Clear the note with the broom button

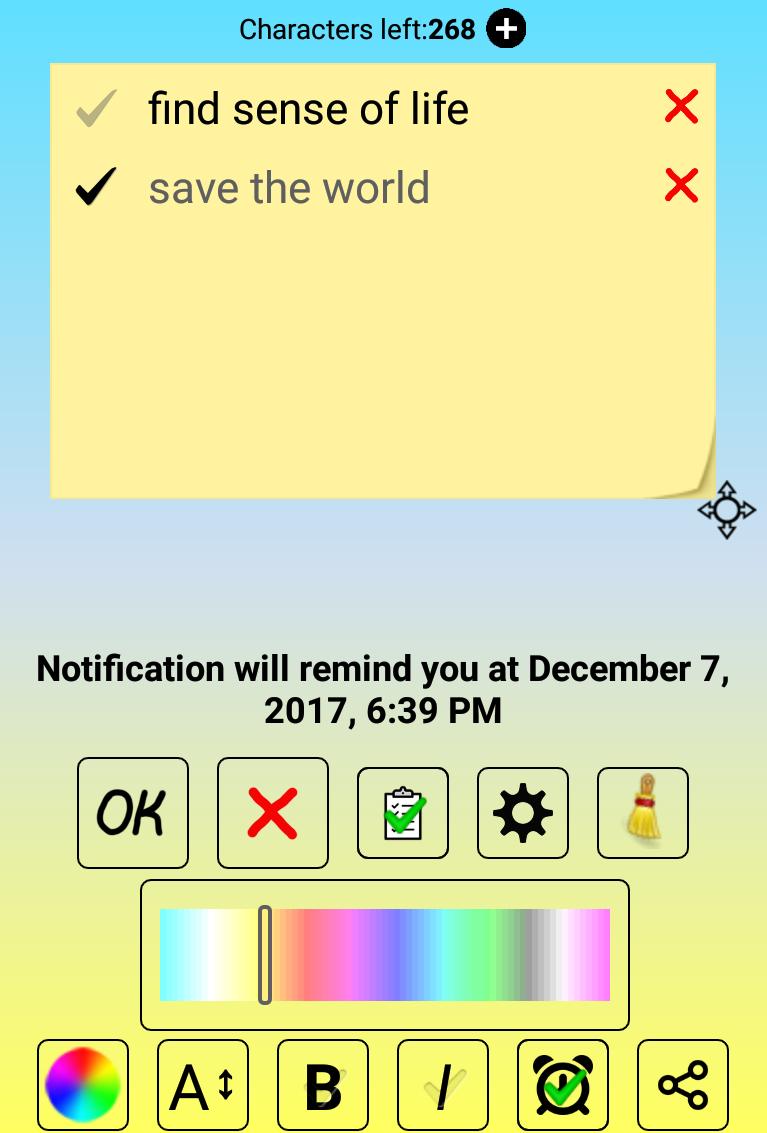pos(643,813)
